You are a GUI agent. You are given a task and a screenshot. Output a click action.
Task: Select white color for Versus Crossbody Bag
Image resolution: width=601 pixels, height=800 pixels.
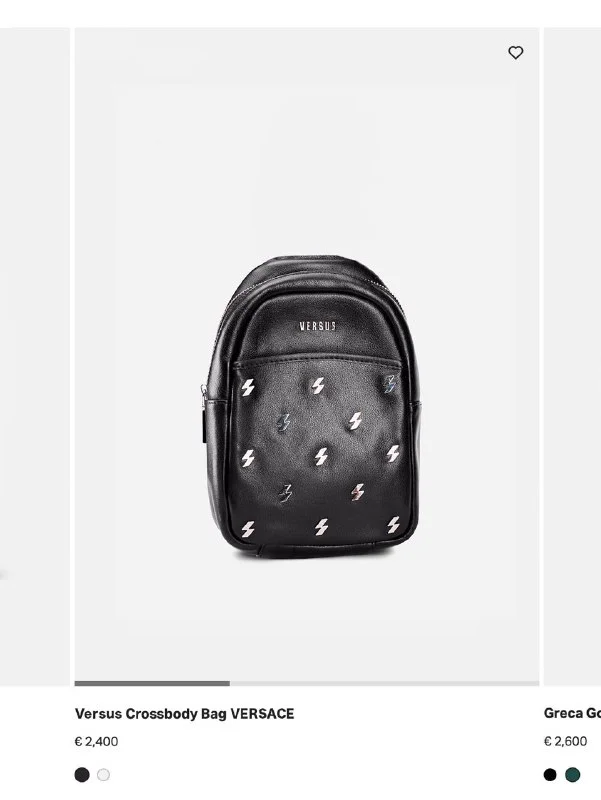click(x=103, y=775)
